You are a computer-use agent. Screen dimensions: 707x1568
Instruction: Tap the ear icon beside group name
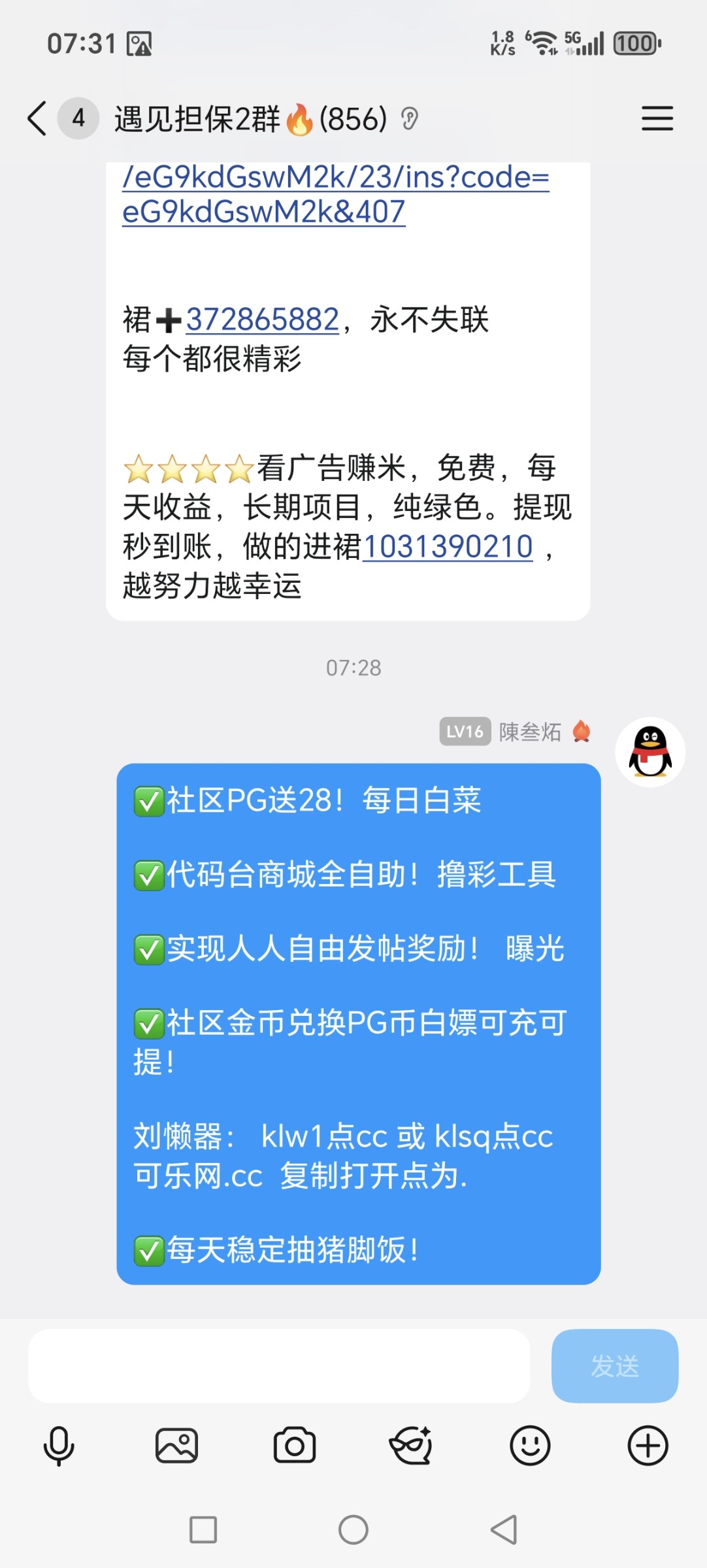408,119
